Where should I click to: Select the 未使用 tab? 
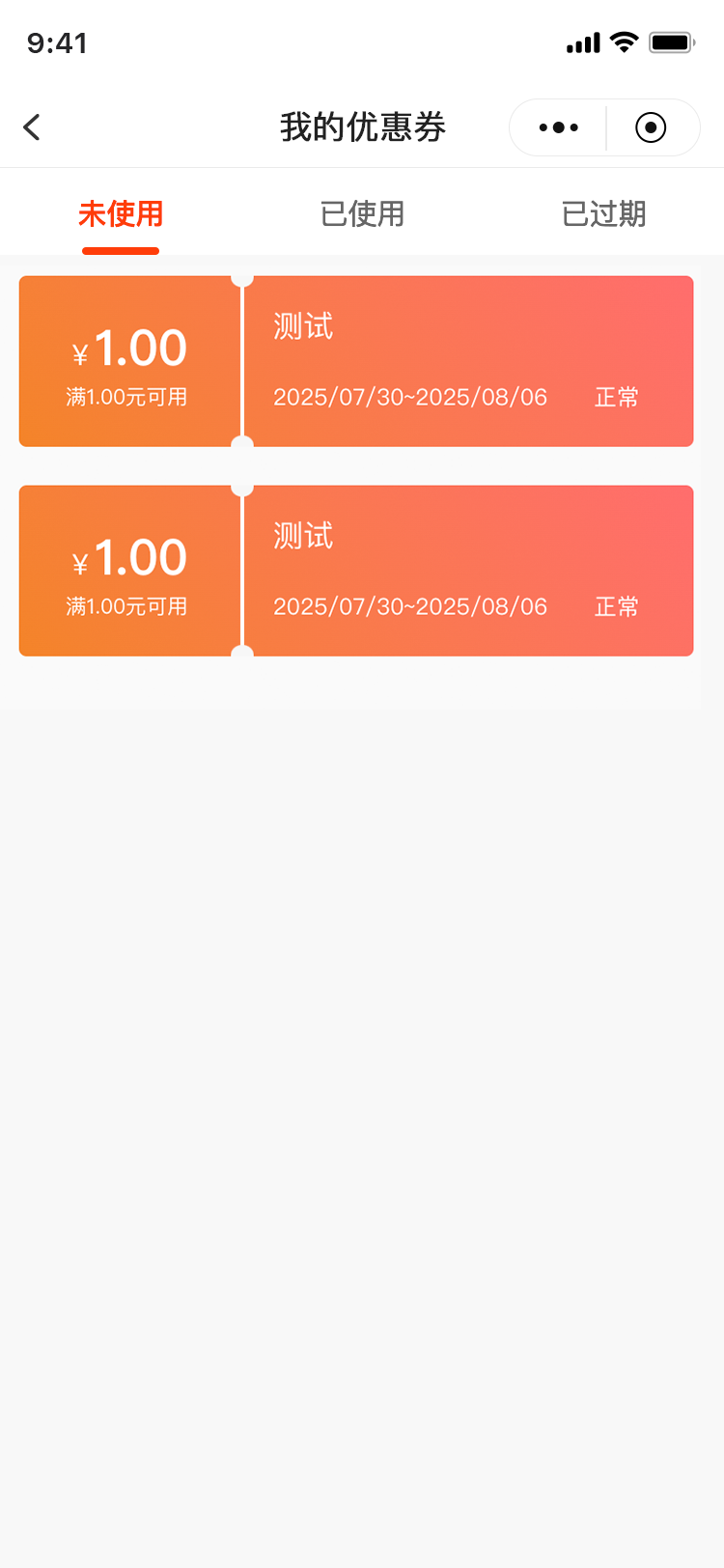pyautogui.click(x=120, y=214)
